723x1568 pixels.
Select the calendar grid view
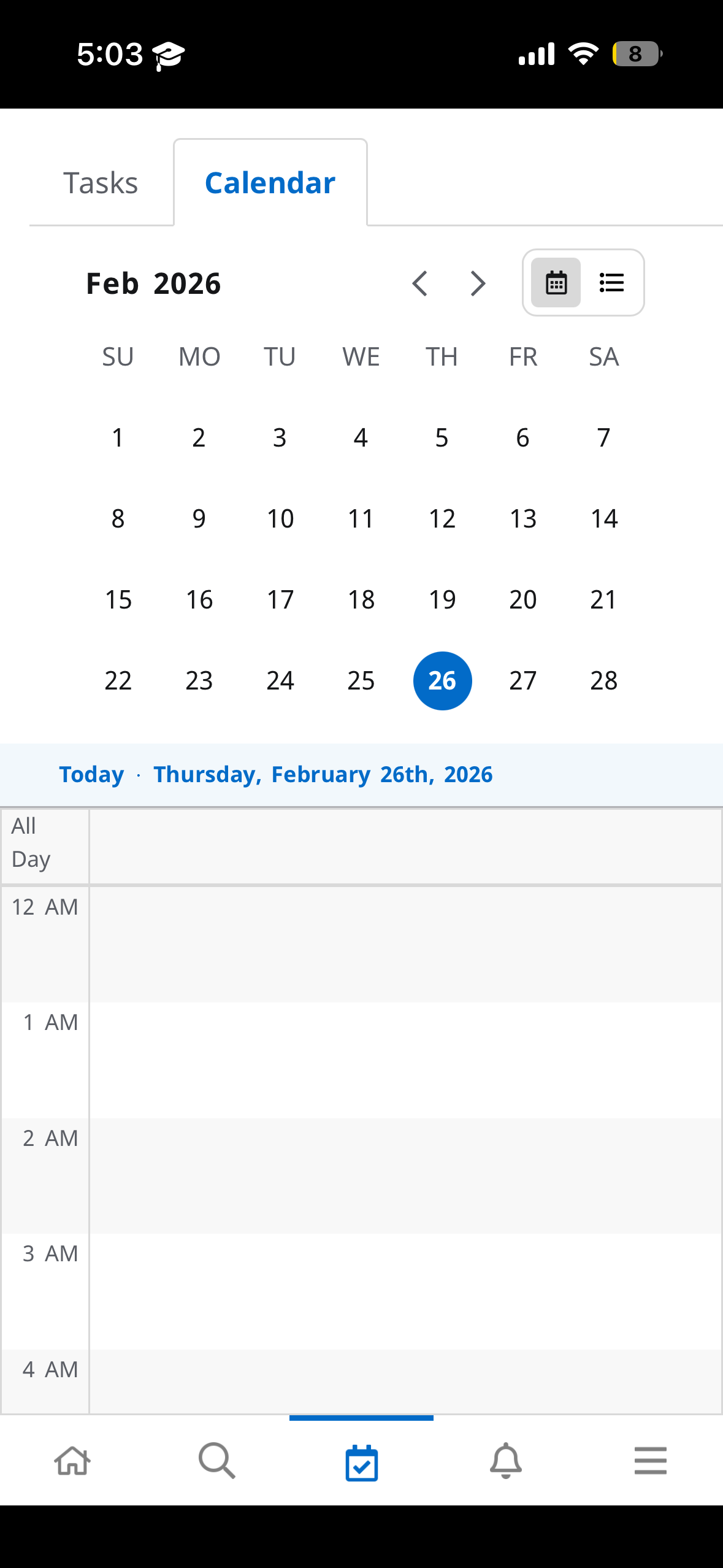[556, 283]
